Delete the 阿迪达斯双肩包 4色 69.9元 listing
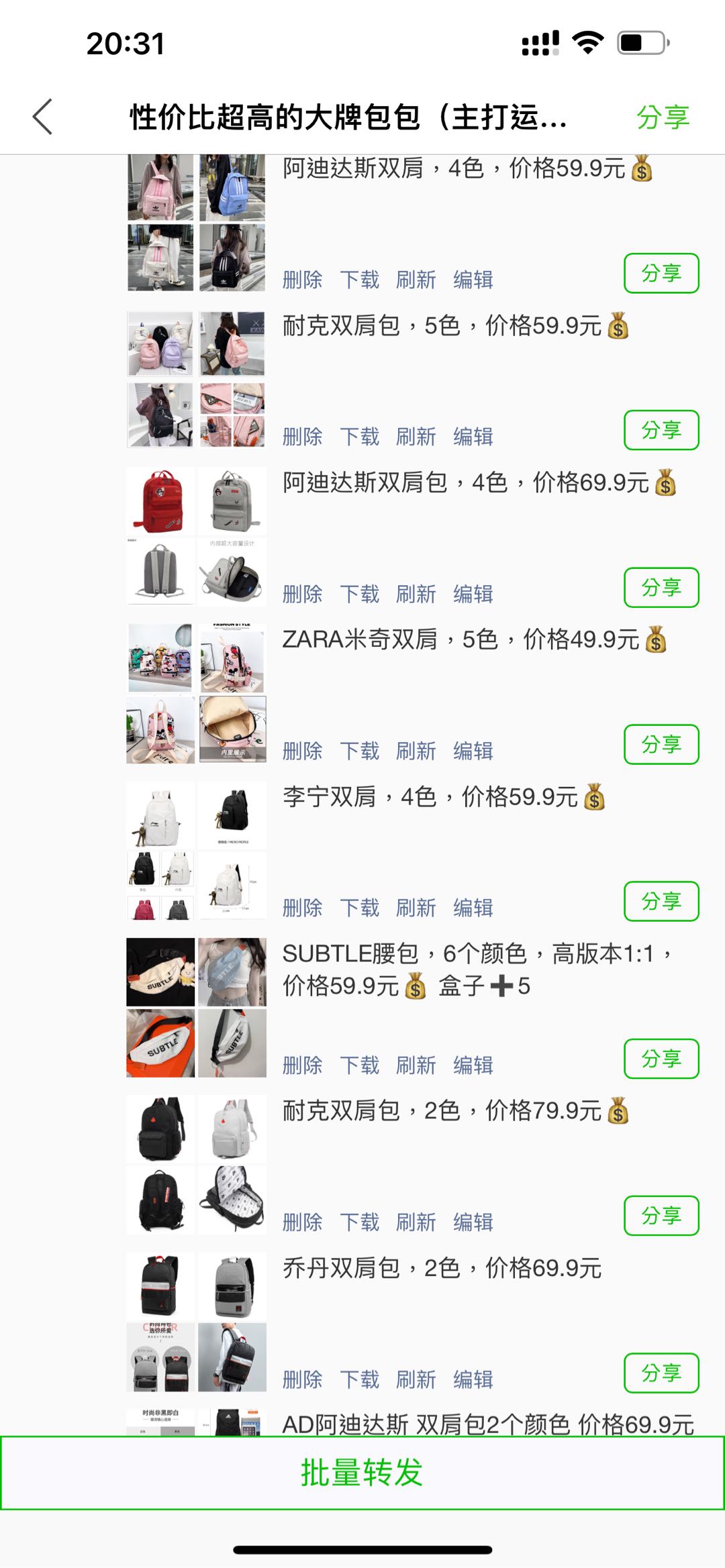The image size is (725, 1568). tap(302, 594)
